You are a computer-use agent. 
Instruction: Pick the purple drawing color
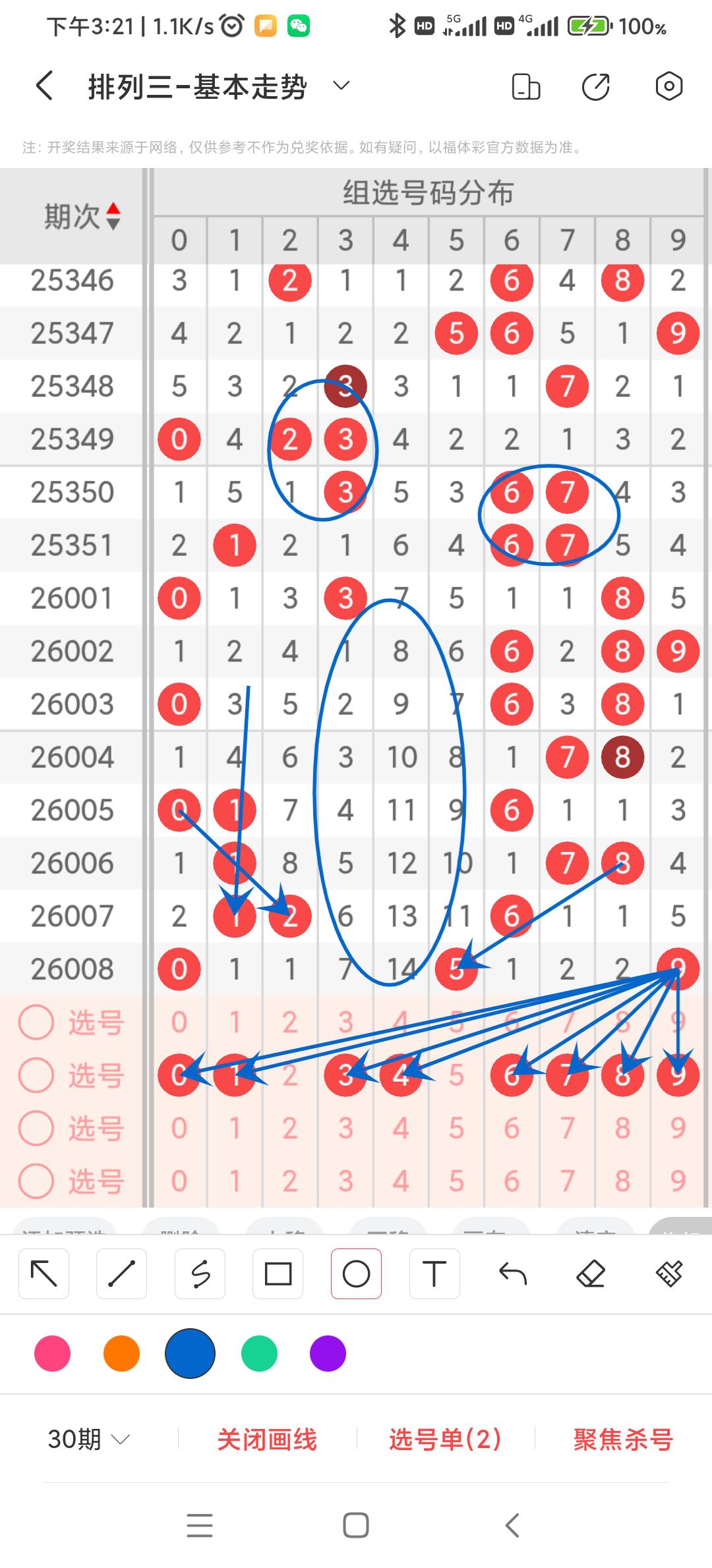tap(328, 1353)
